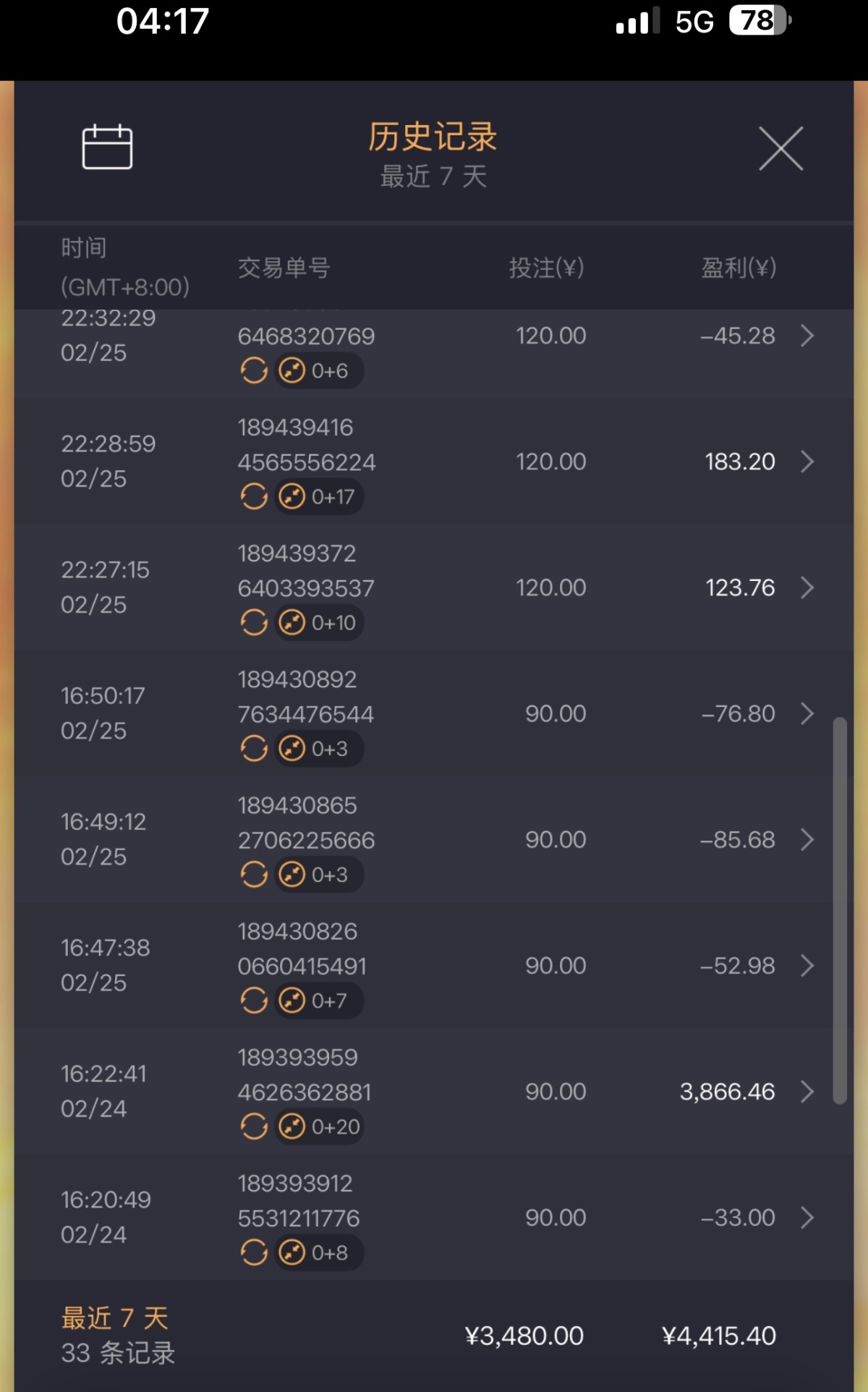This screenshot has width=868, height=1392.
Task: Open the 16:20:49 record on 02/24
Action: (x=807, y=1218)
